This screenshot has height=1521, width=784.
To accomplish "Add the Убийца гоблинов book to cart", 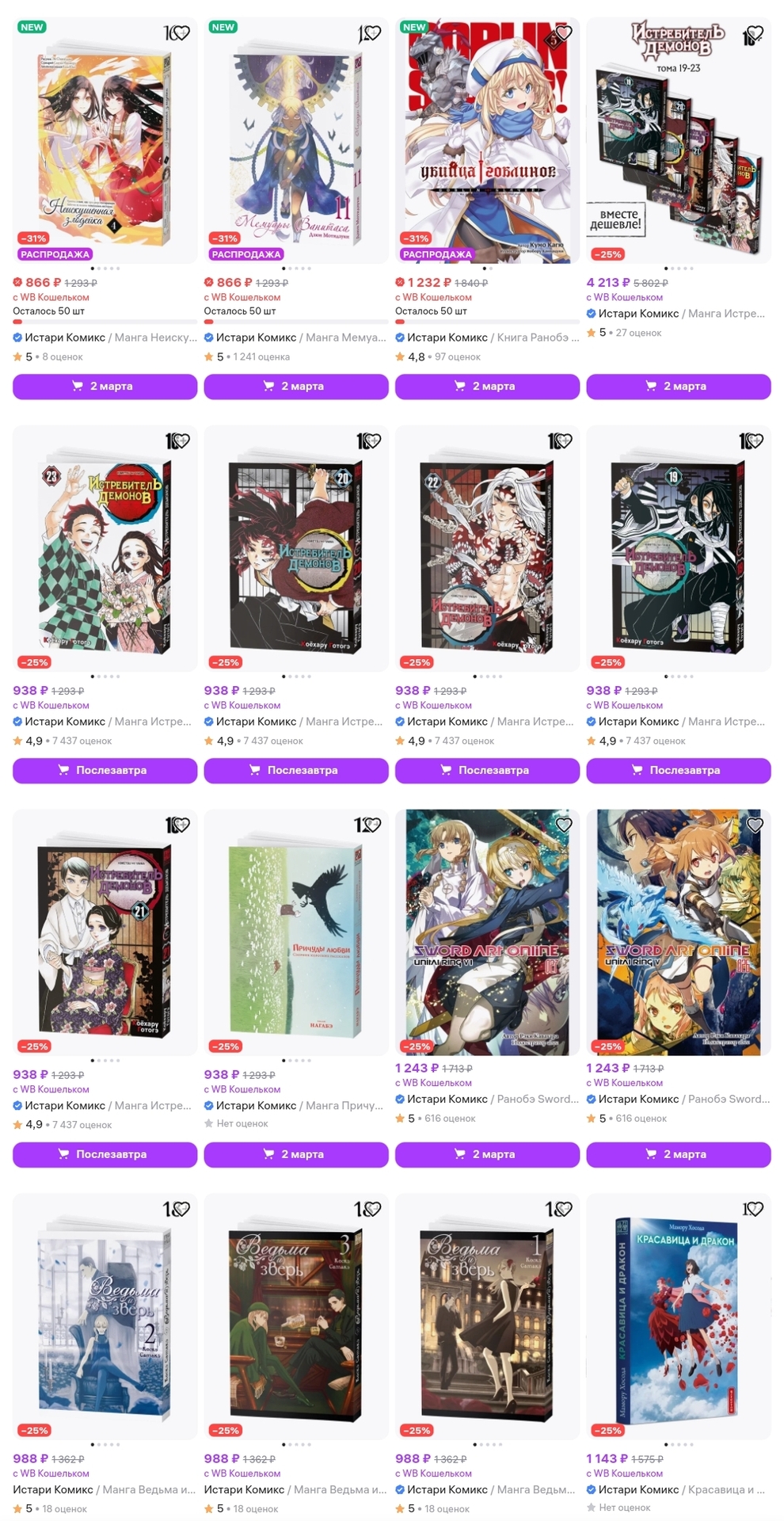I will point(487,387).
